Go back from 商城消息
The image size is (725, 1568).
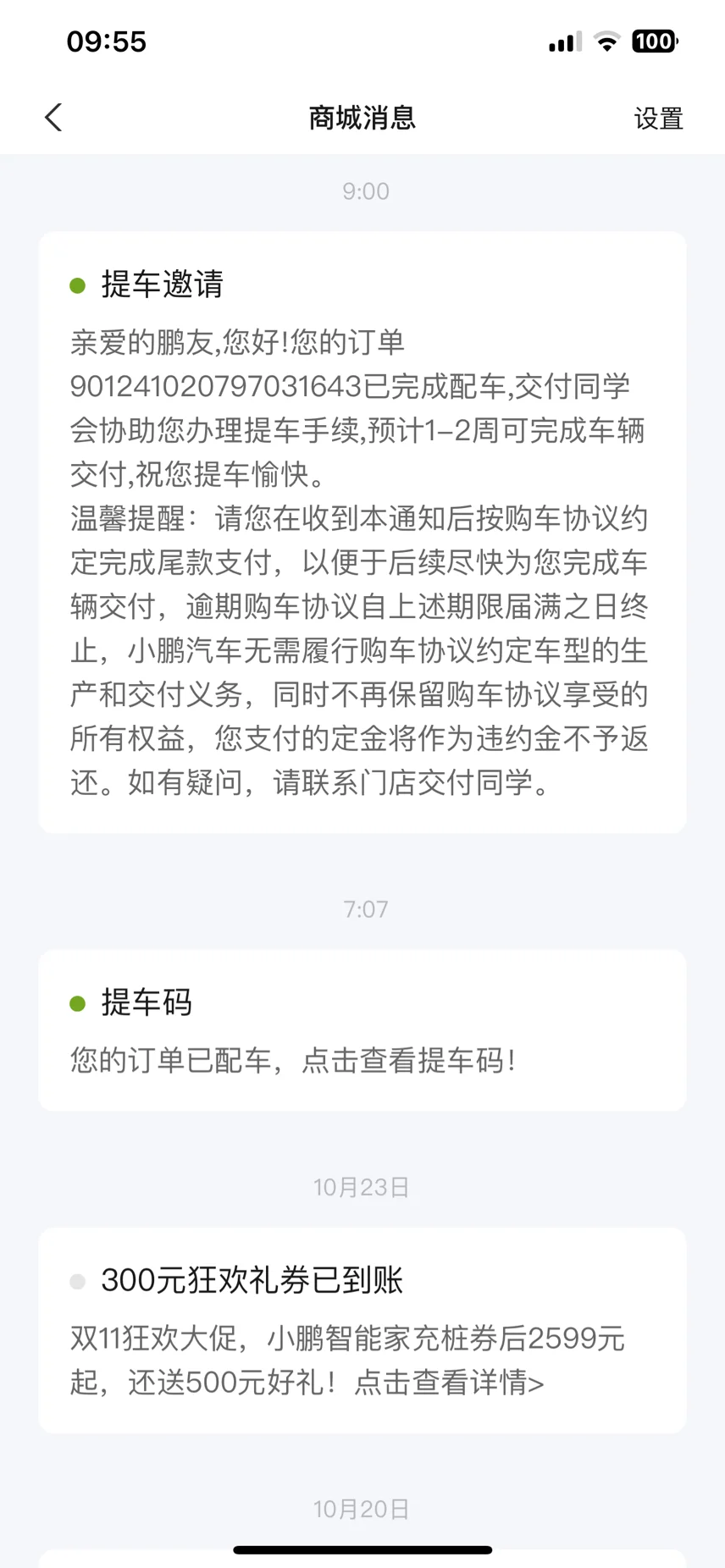(x=53, y=118)
